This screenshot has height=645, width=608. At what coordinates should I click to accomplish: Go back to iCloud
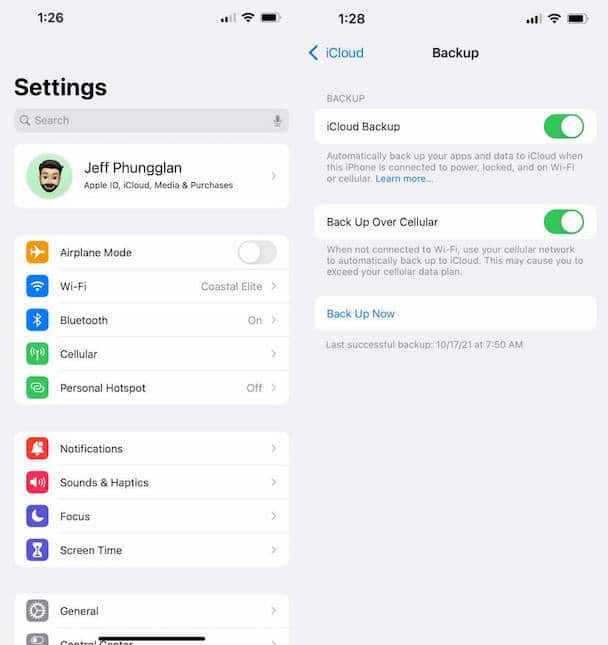(337, 53)
